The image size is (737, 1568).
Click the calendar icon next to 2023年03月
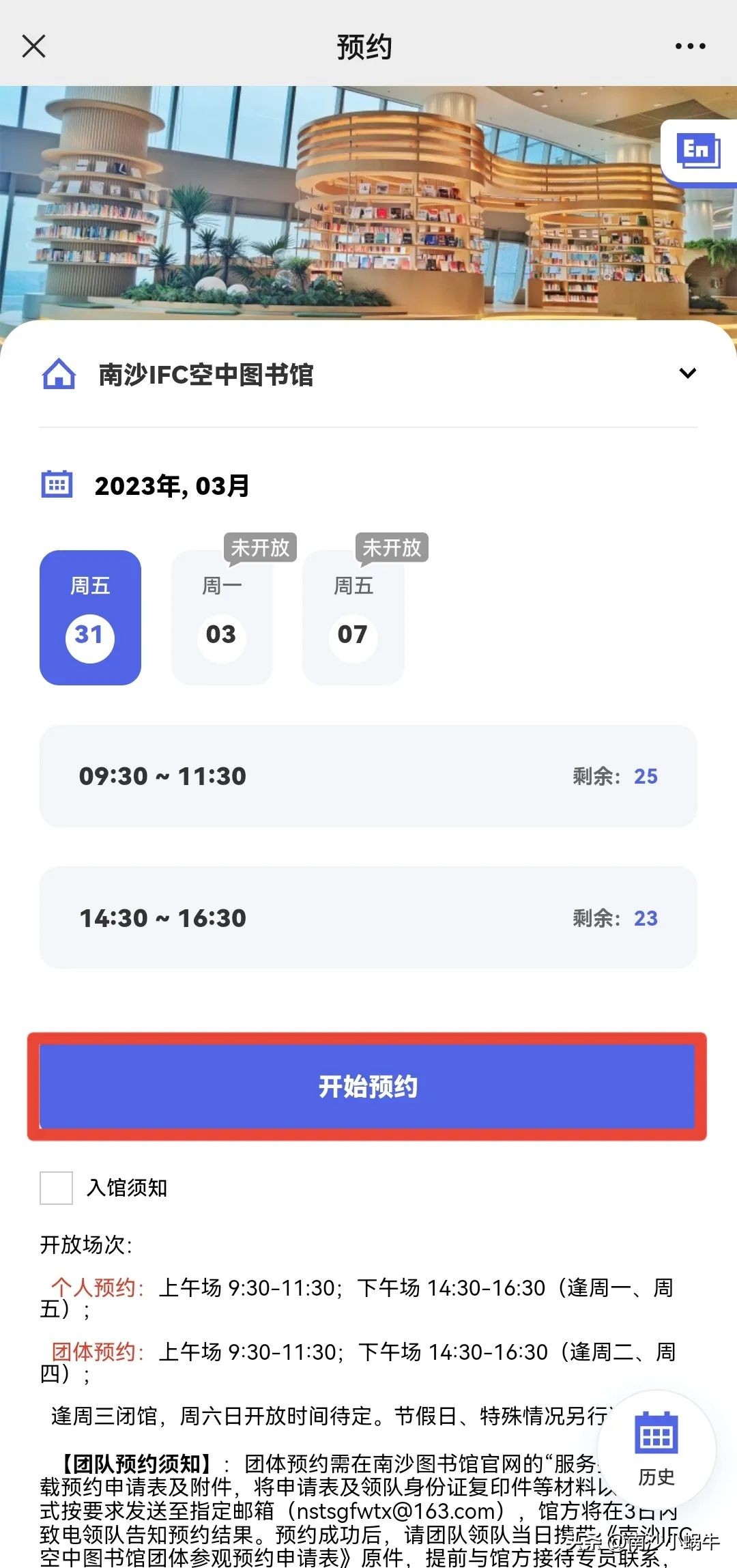(59, 485)
